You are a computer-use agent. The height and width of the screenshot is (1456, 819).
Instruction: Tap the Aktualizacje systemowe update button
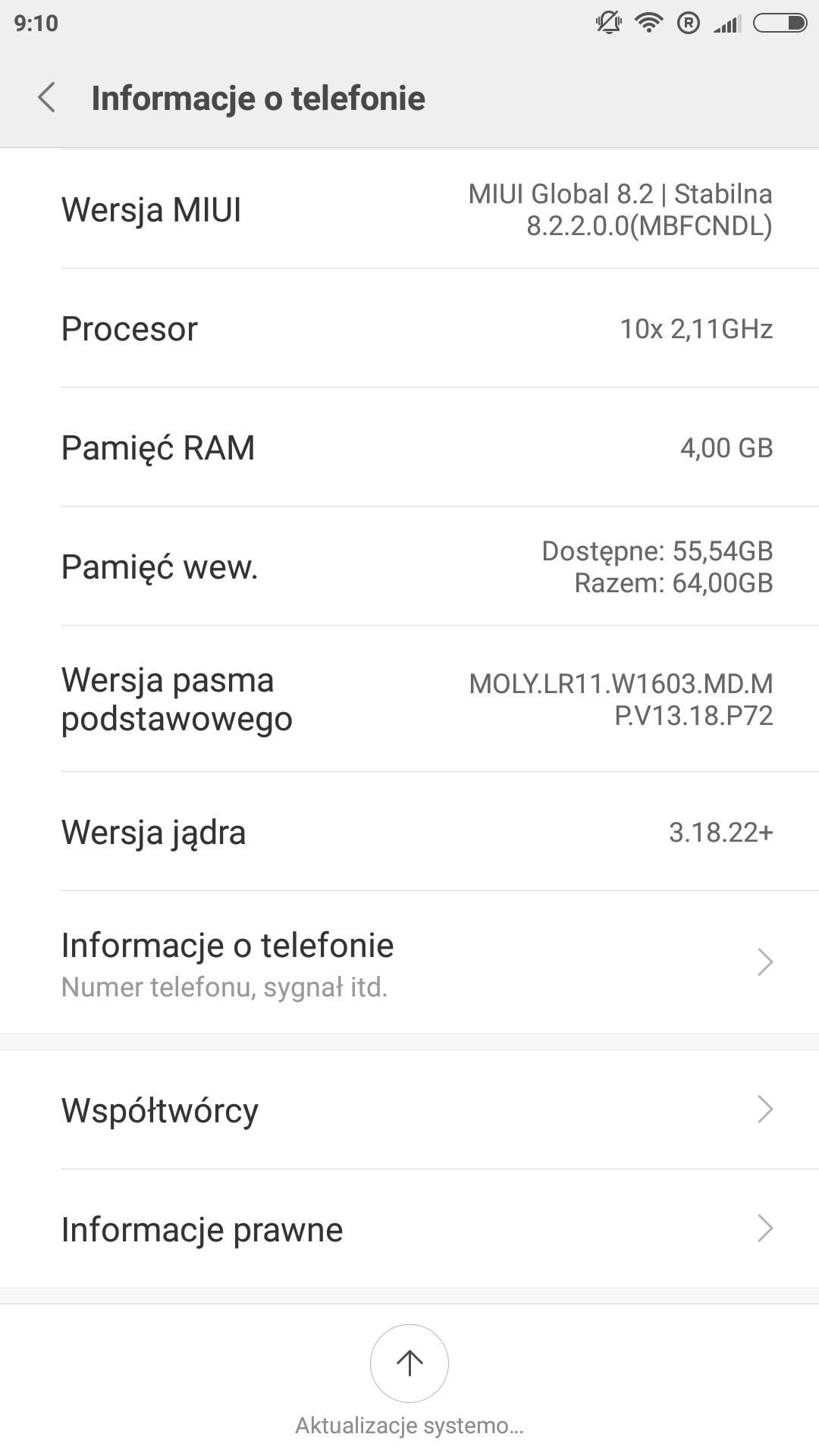click(409, 1363)
